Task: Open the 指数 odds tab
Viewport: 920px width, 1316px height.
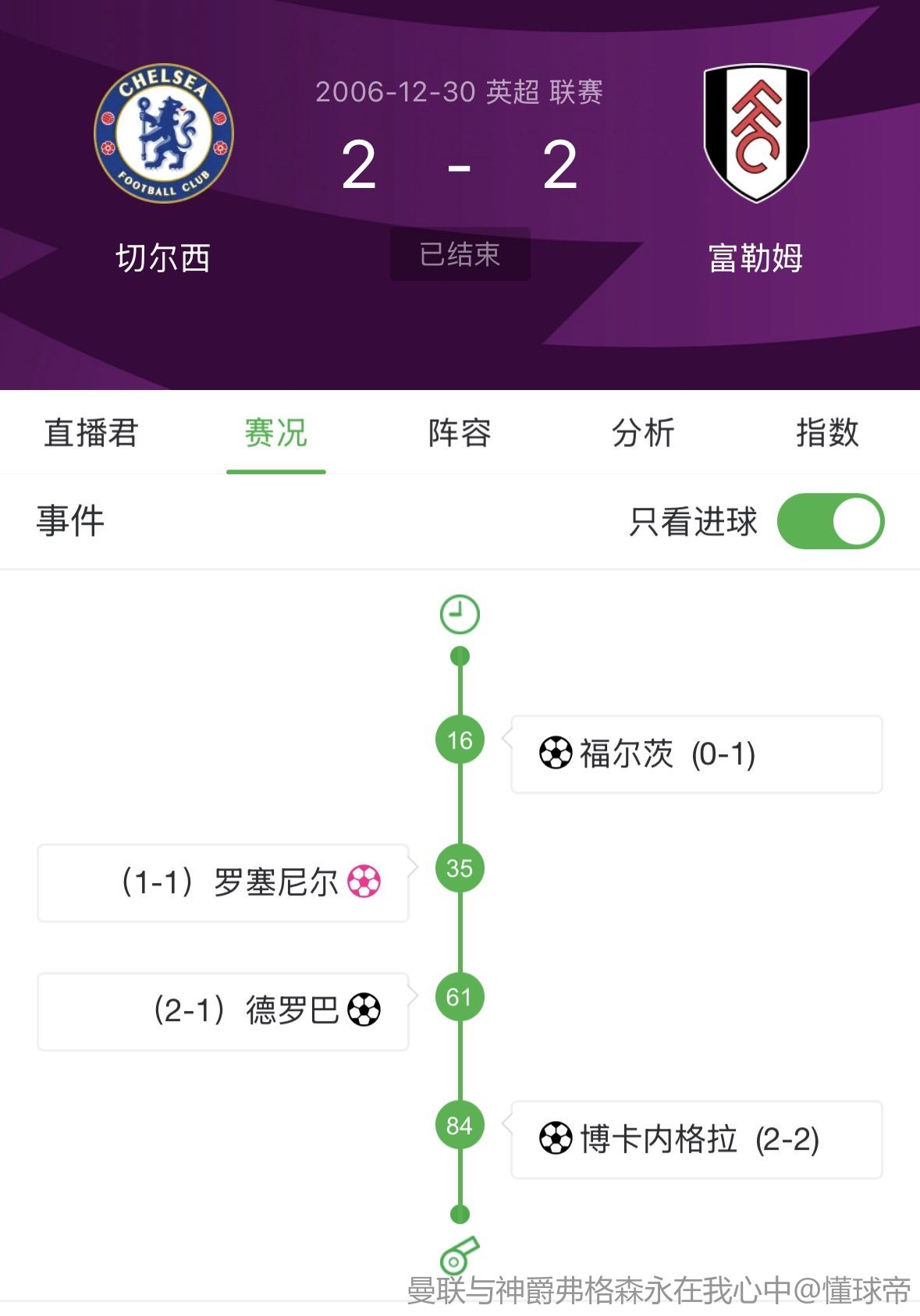Action: (827, 433)
